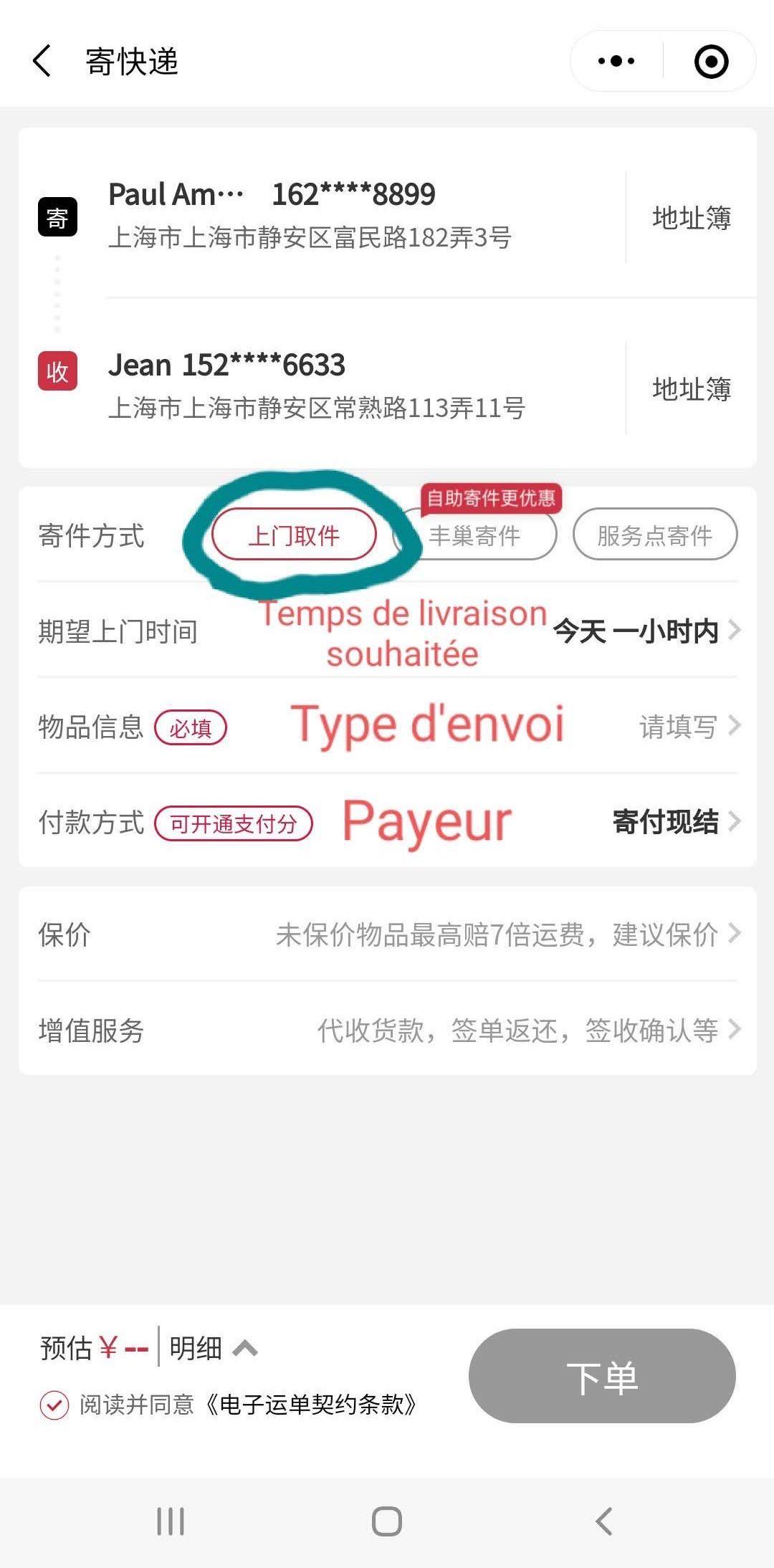Screen dimensions: 774x1568
Task: Edit sender address on 富民路182弄3号
Action: pos(310,237)
